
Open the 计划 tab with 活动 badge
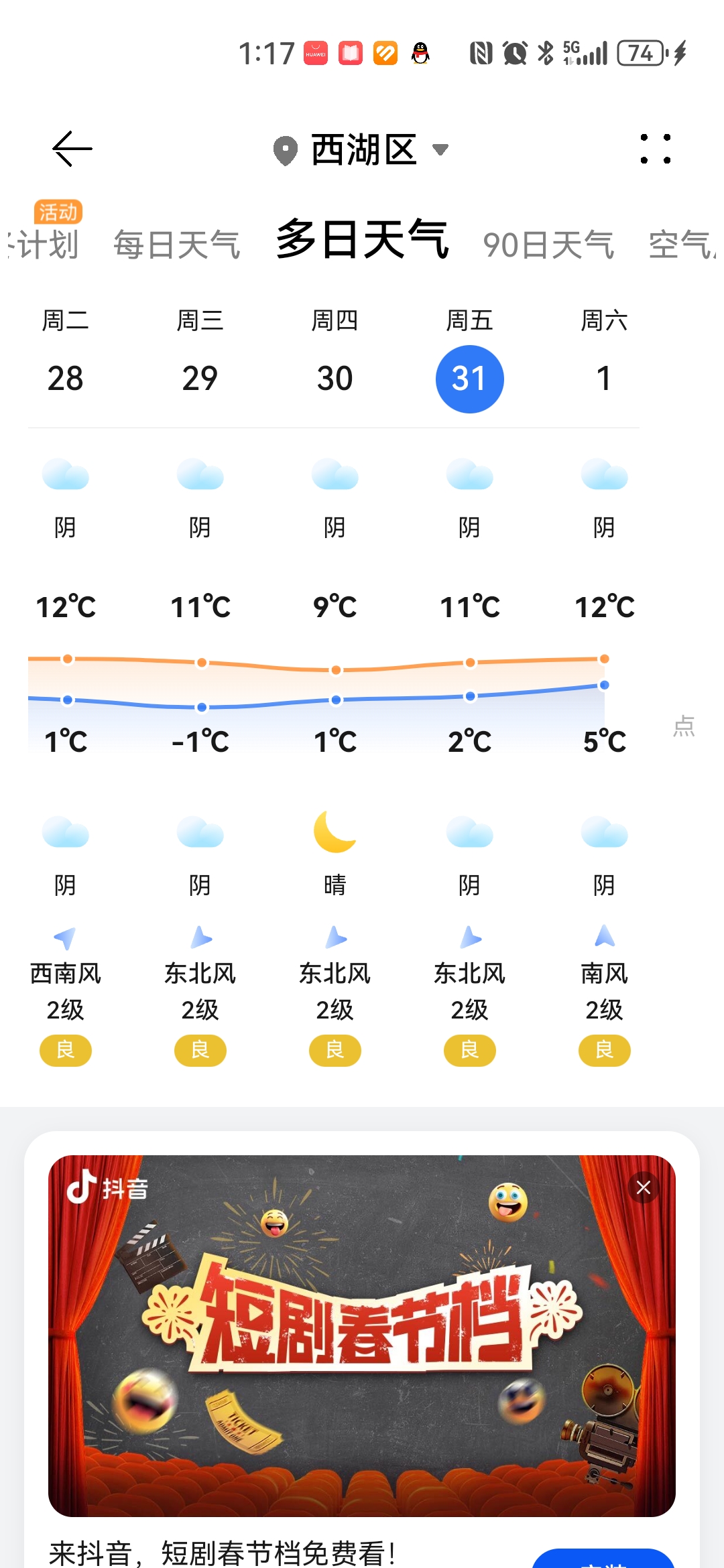[x=44, y=243]
